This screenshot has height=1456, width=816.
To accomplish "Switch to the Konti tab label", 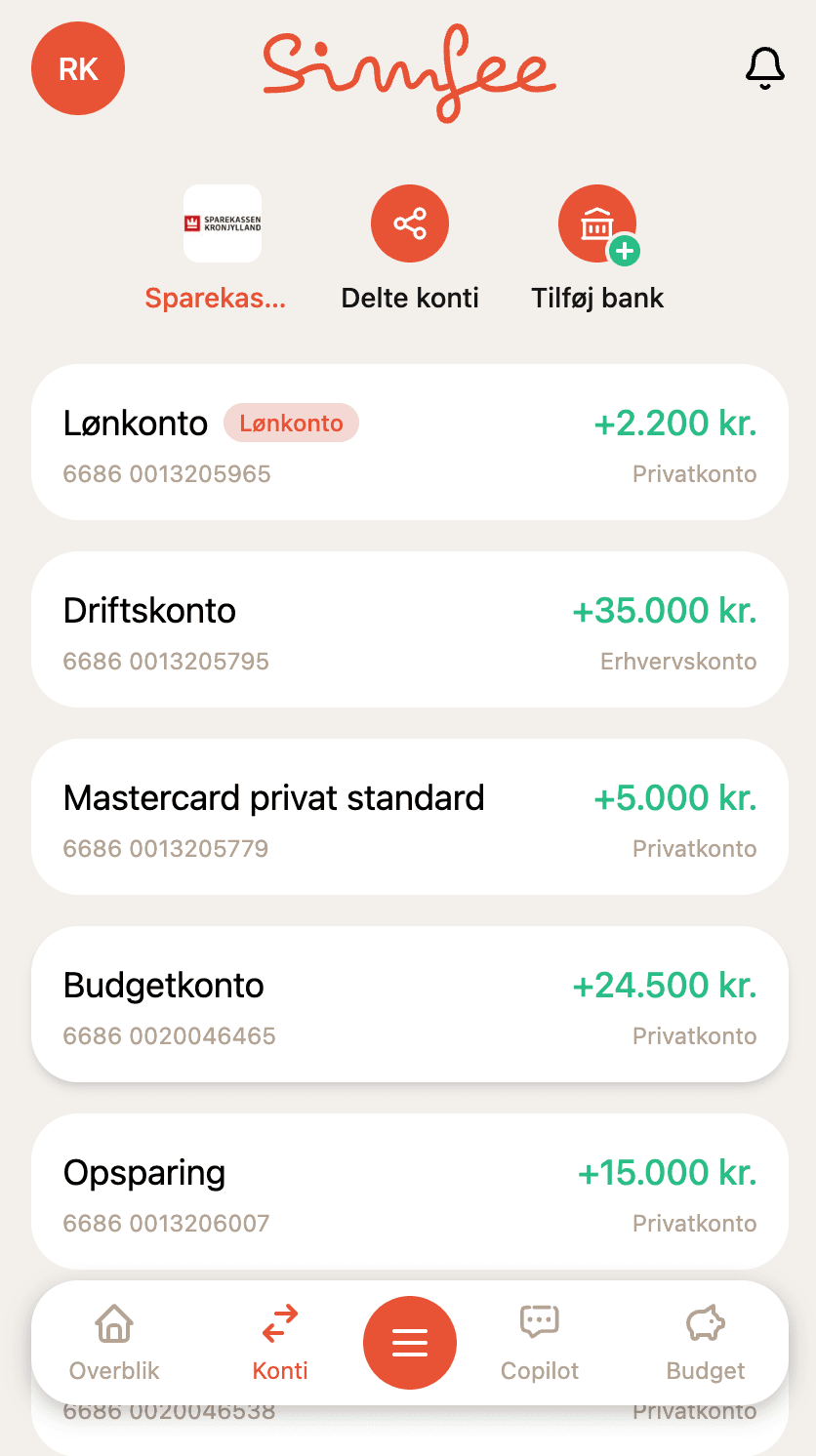I will [279, 1370].
